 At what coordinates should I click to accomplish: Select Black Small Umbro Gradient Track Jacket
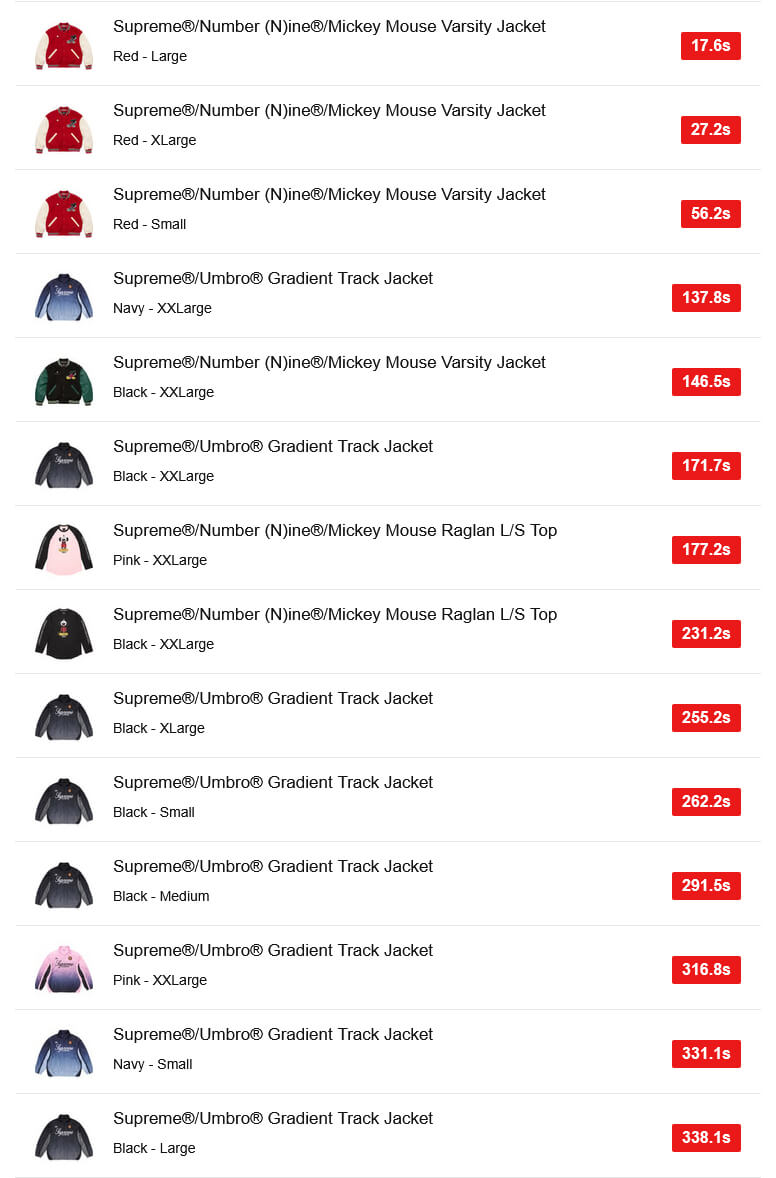[273, 783]
